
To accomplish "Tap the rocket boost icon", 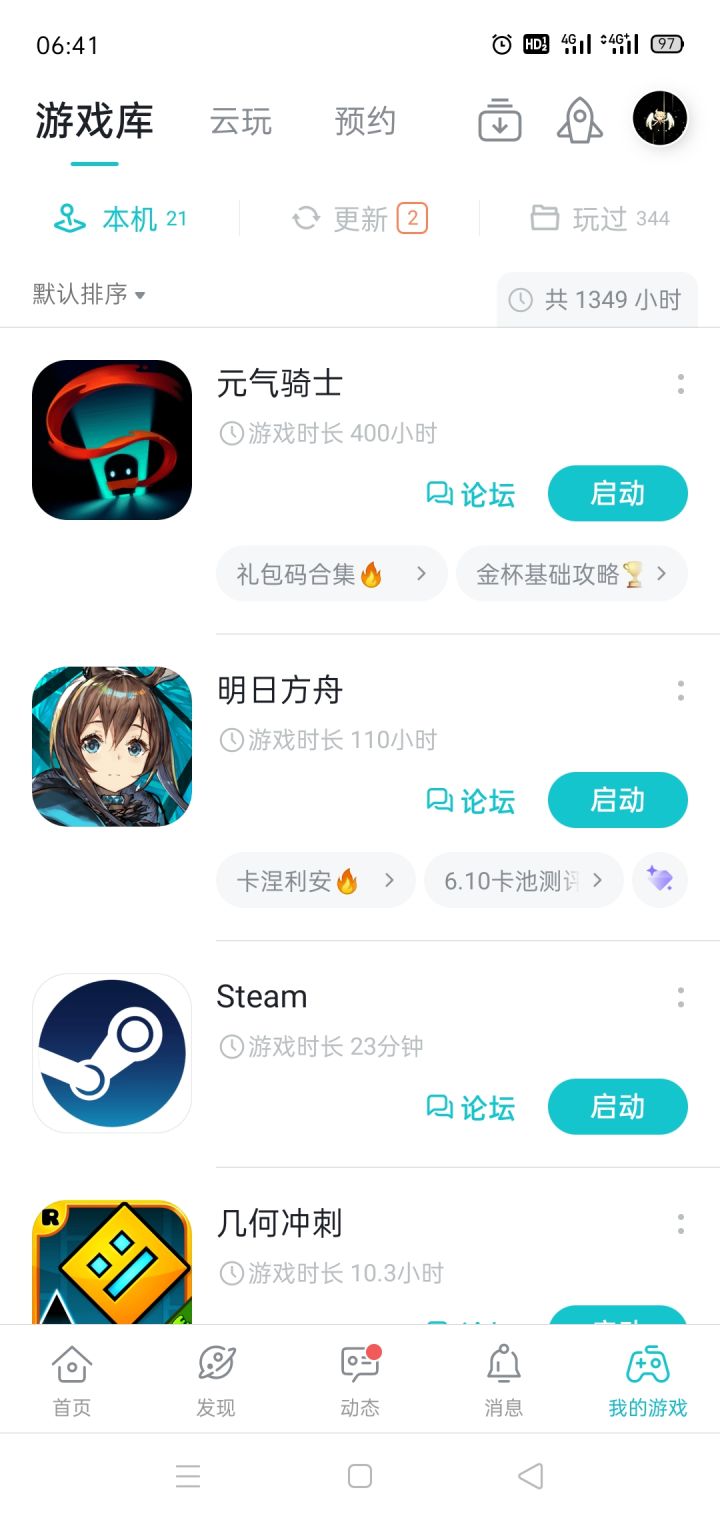I will pyautogui.click(x=579, y=120).
